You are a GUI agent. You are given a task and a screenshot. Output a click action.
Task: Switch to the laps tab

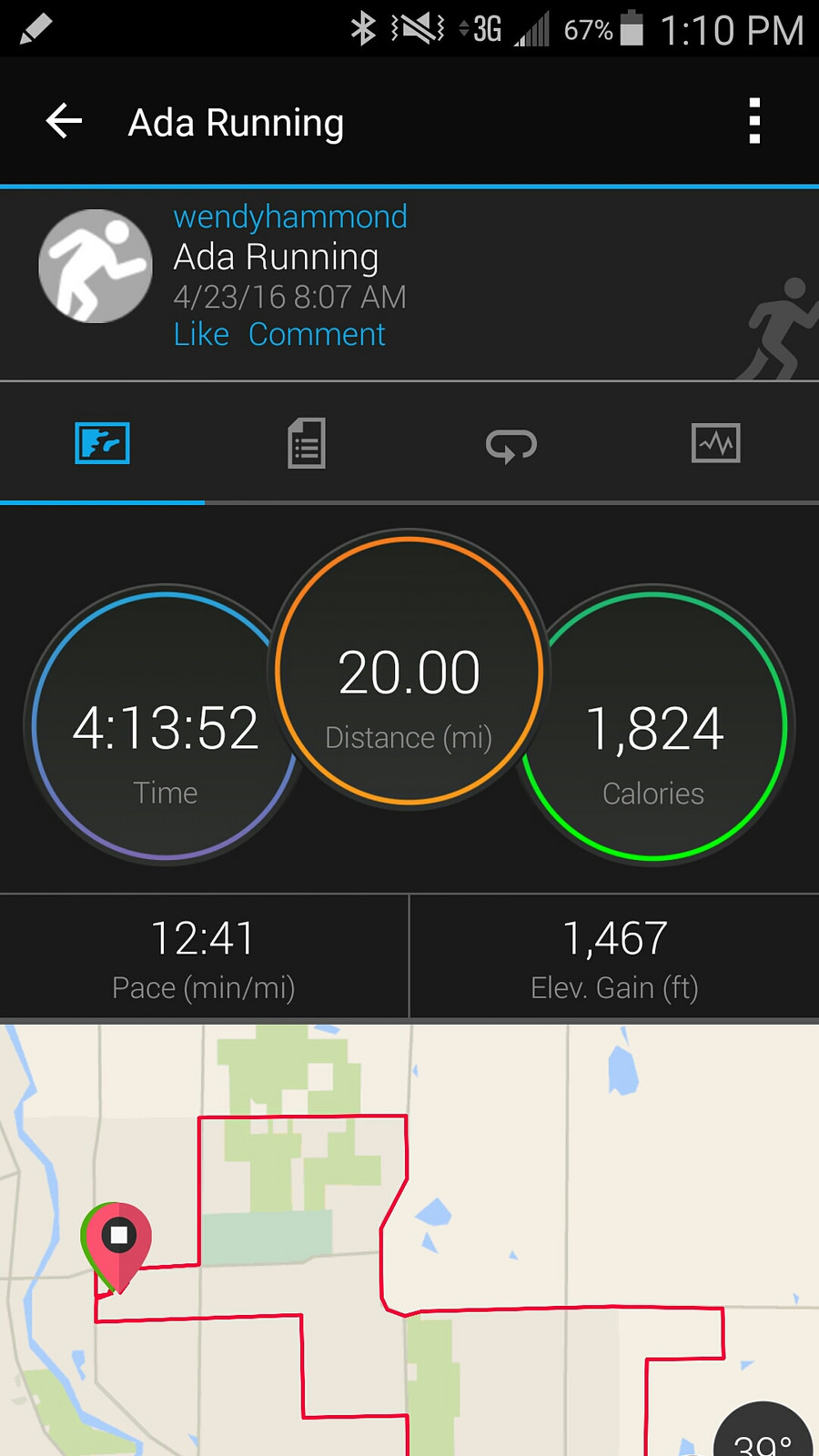coord(511,445)
